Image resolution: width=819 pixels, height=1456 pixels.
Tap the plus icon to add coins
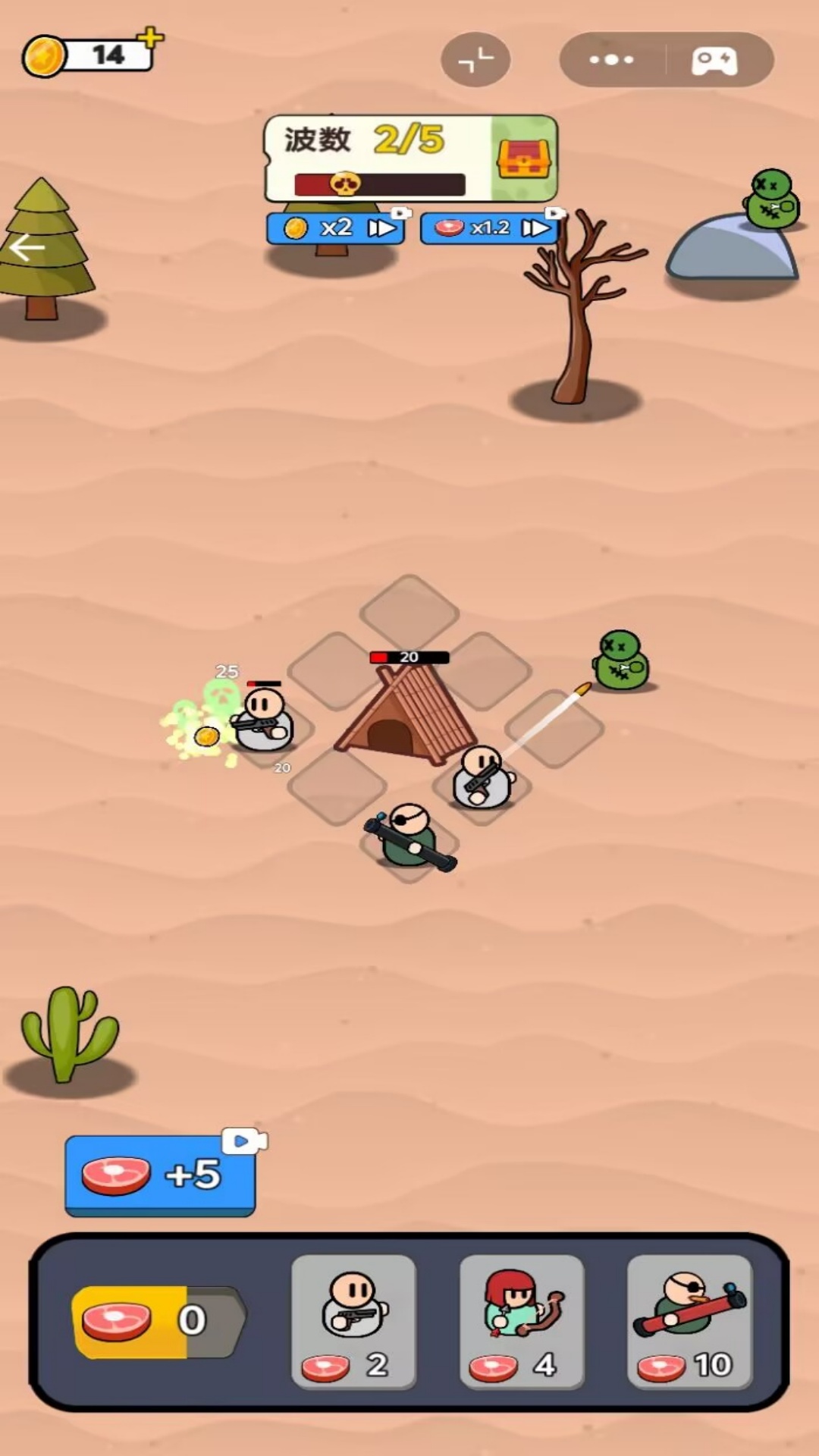[150, 37]
